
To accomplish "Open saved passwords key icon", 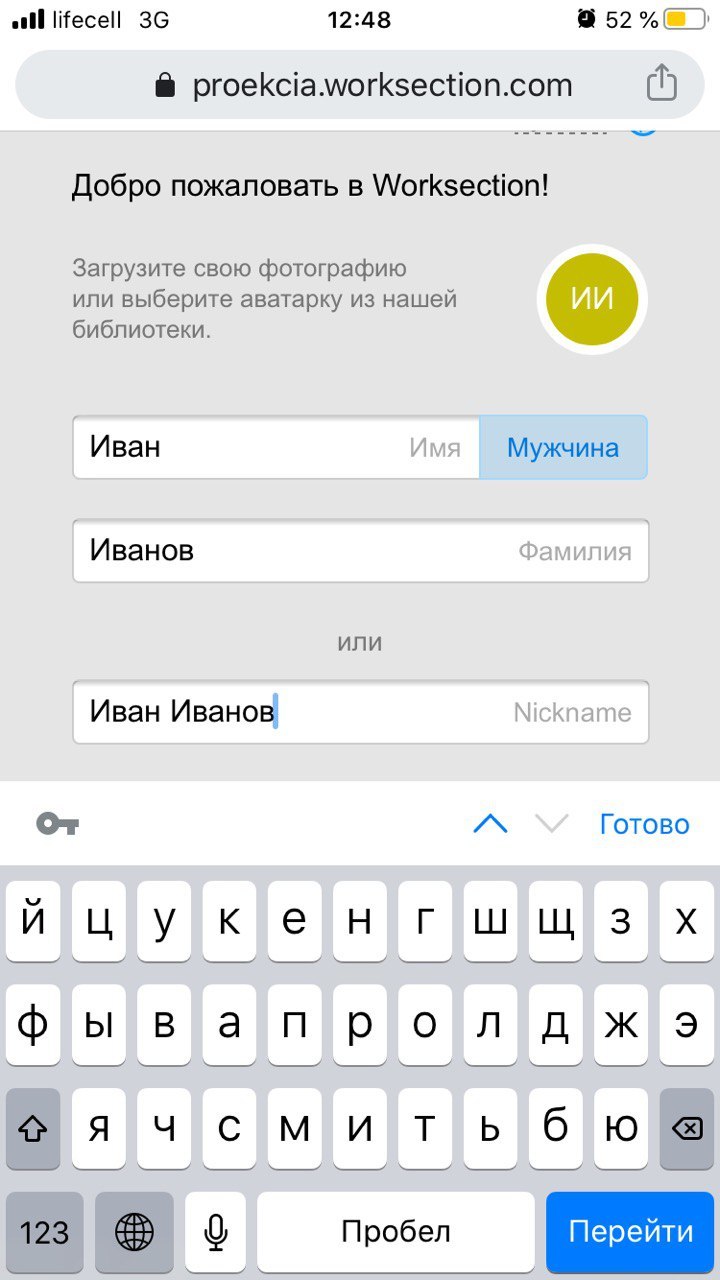I will [x=58, y=824].
